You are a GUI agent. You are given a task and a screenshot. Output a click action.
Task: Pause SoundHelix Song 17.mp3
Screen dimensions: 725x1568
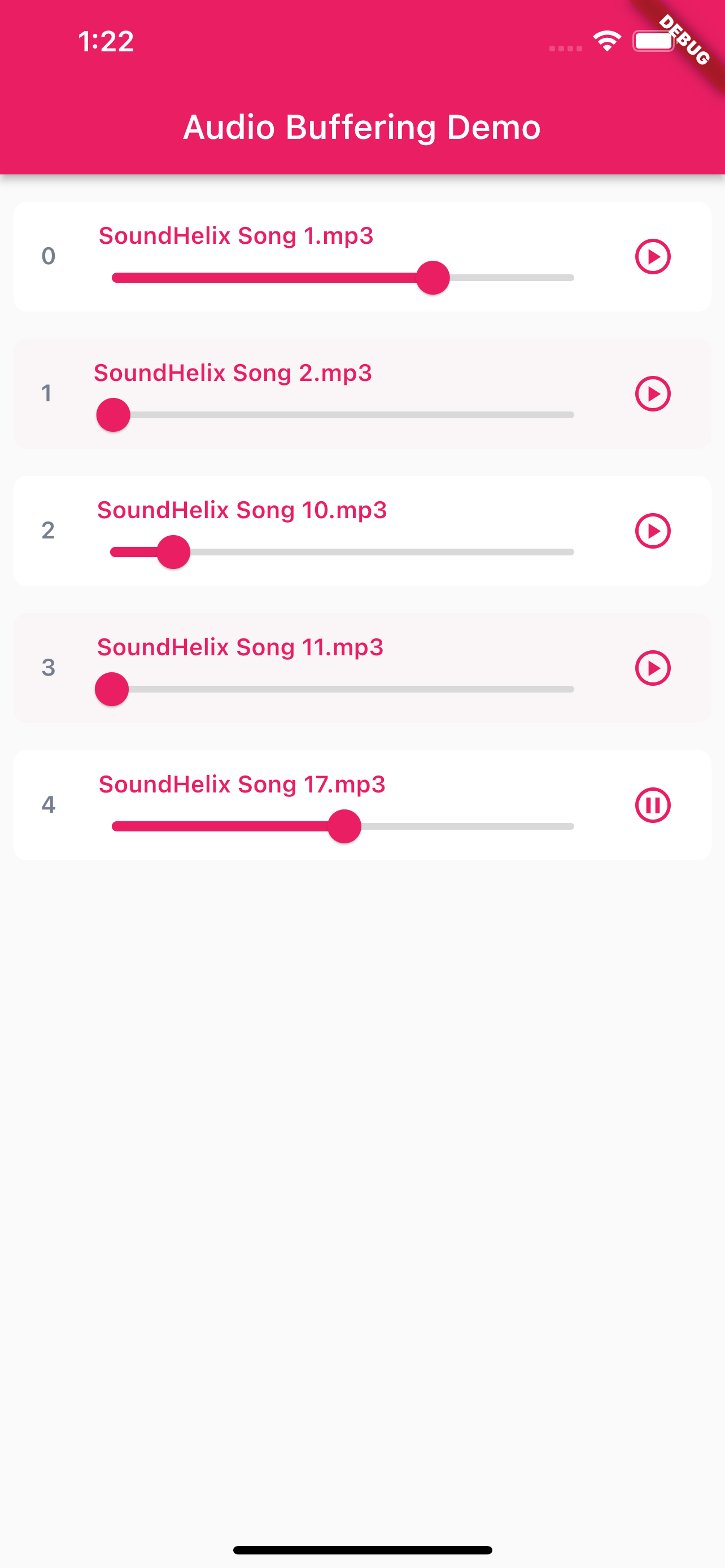(x=653, y=805)
